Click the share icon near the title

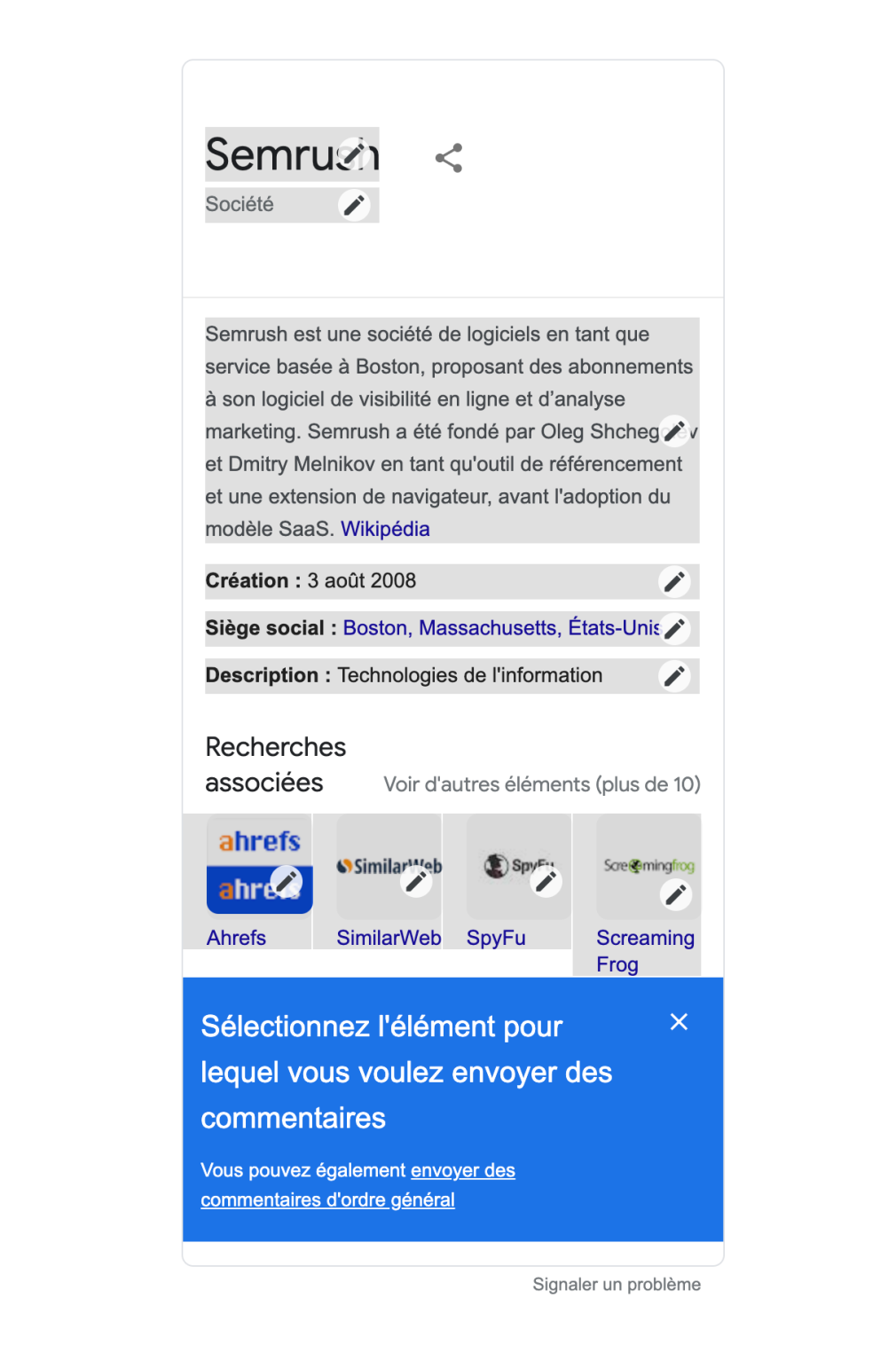click(450, 157)
